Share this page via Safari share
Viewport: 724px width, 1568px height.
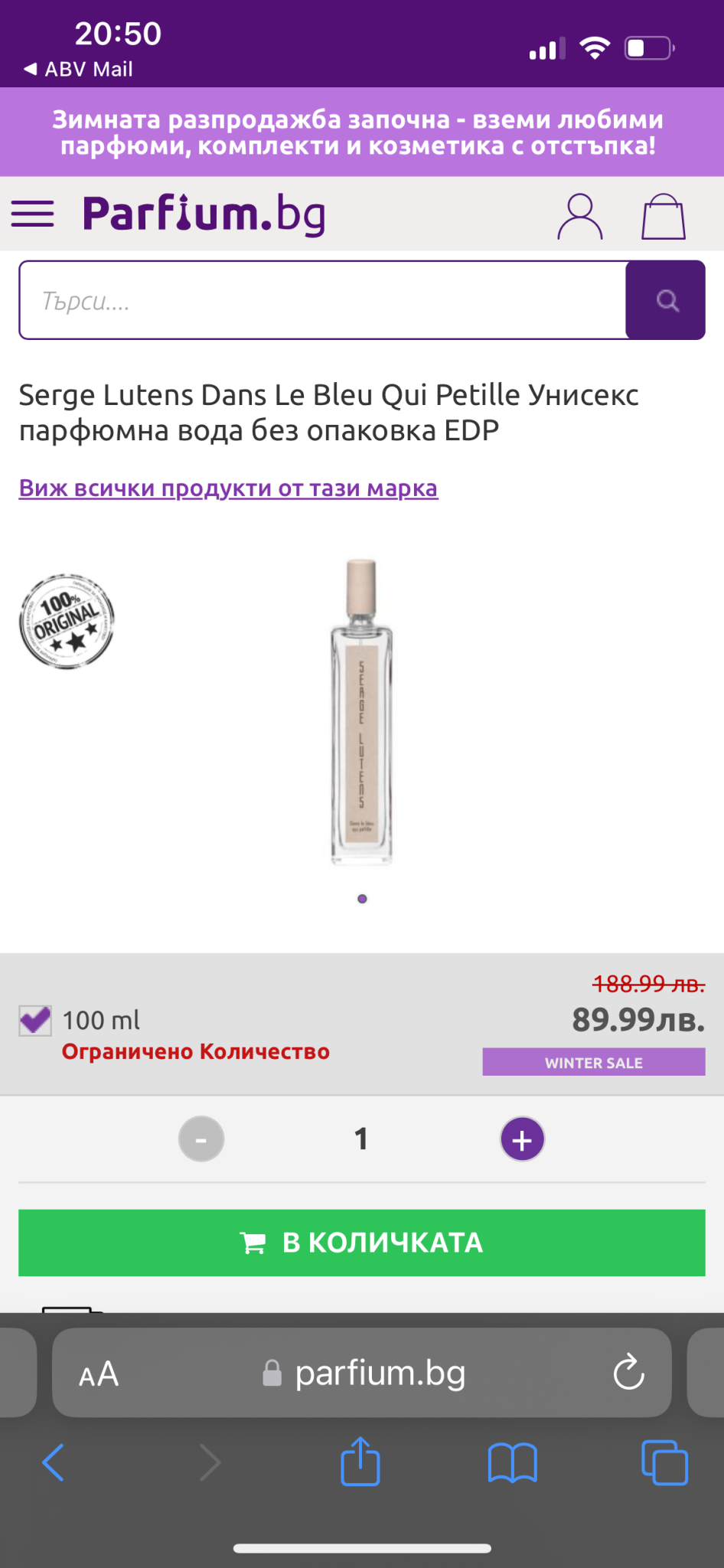(x=360, y=1462)
